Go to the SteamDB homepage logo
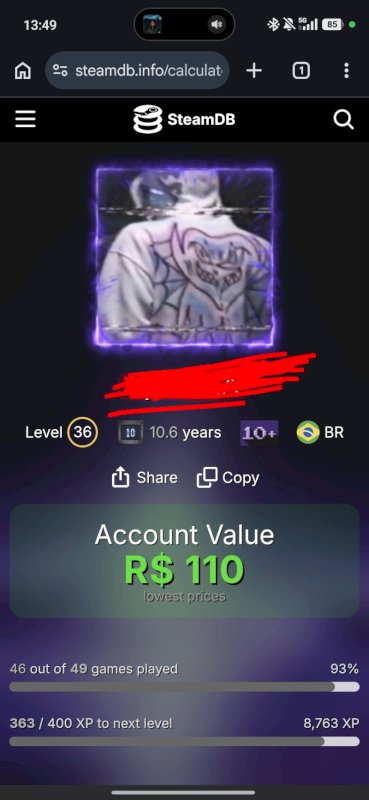This screenshot has height=800, width=369. (184, 119)
